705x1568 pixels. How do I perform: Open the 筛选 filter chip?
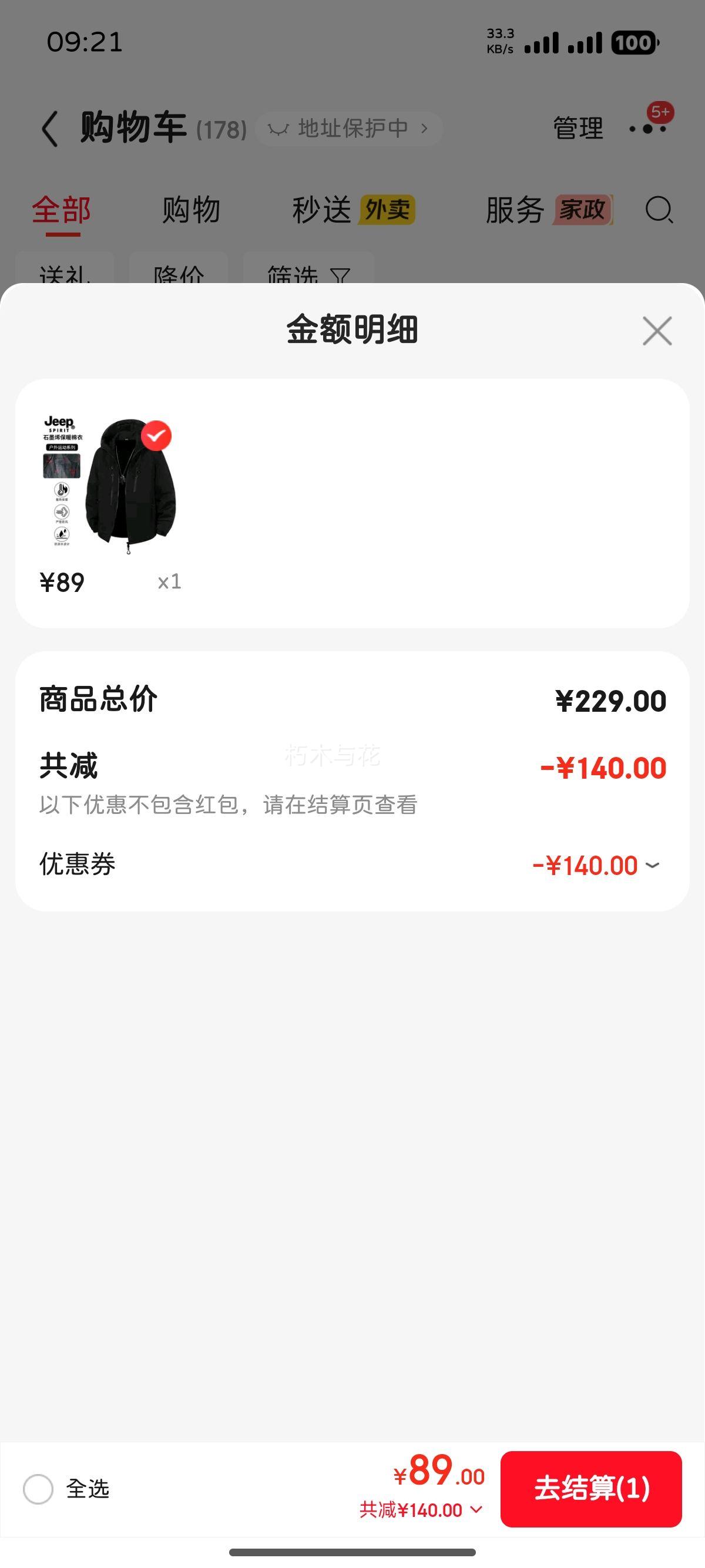coord(308,274)
